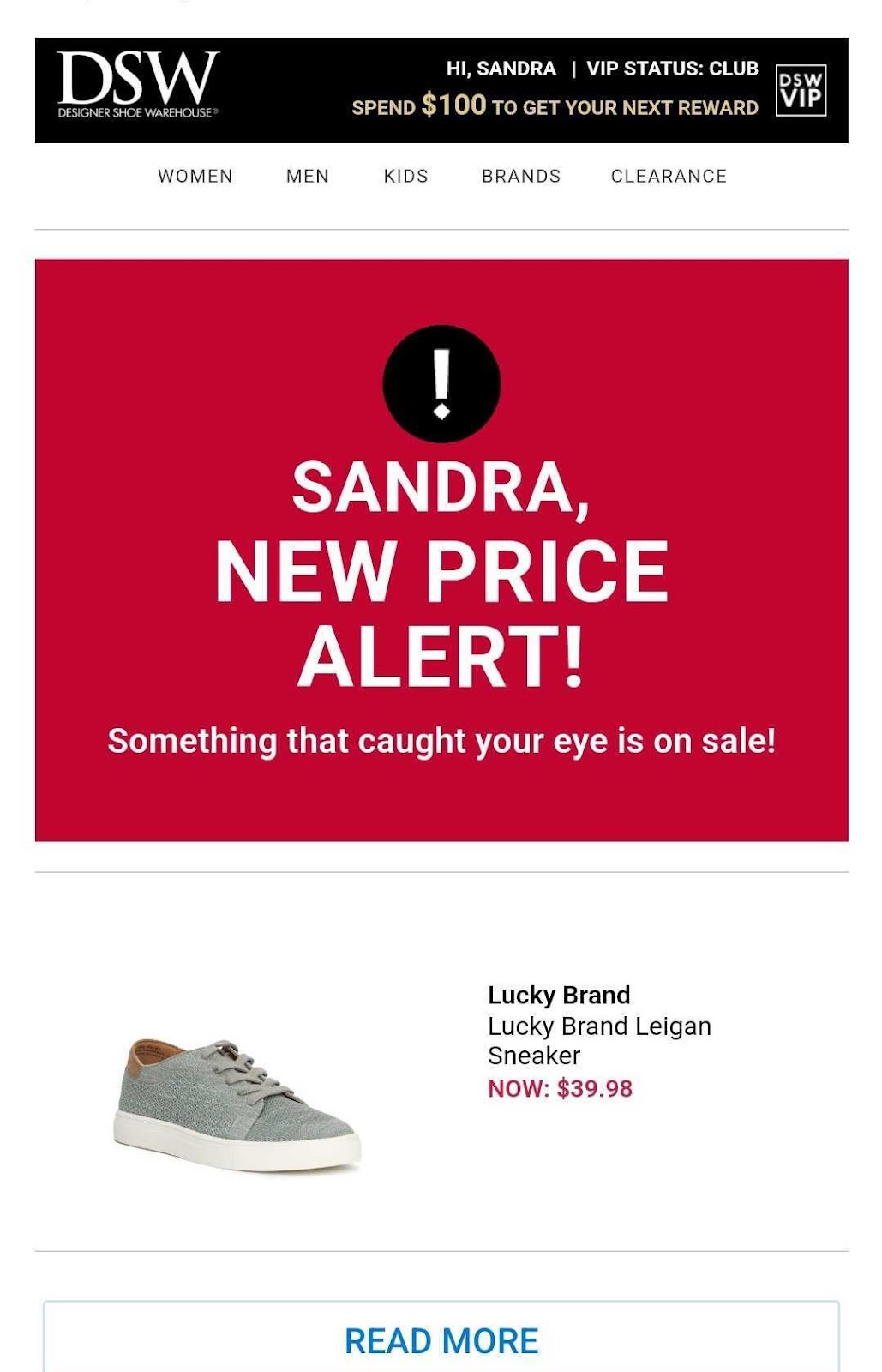
Task: Open the Clearance section
Action: 669,176
